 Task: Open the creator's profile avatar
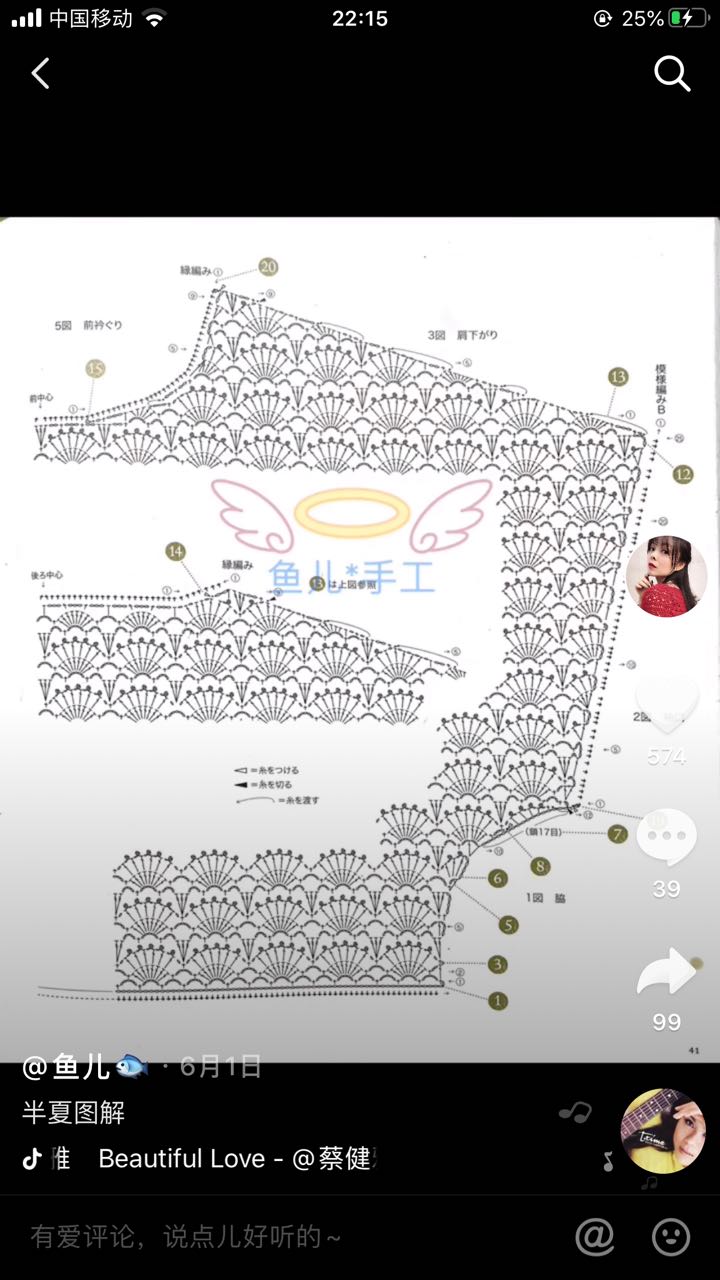pos(666,576)
